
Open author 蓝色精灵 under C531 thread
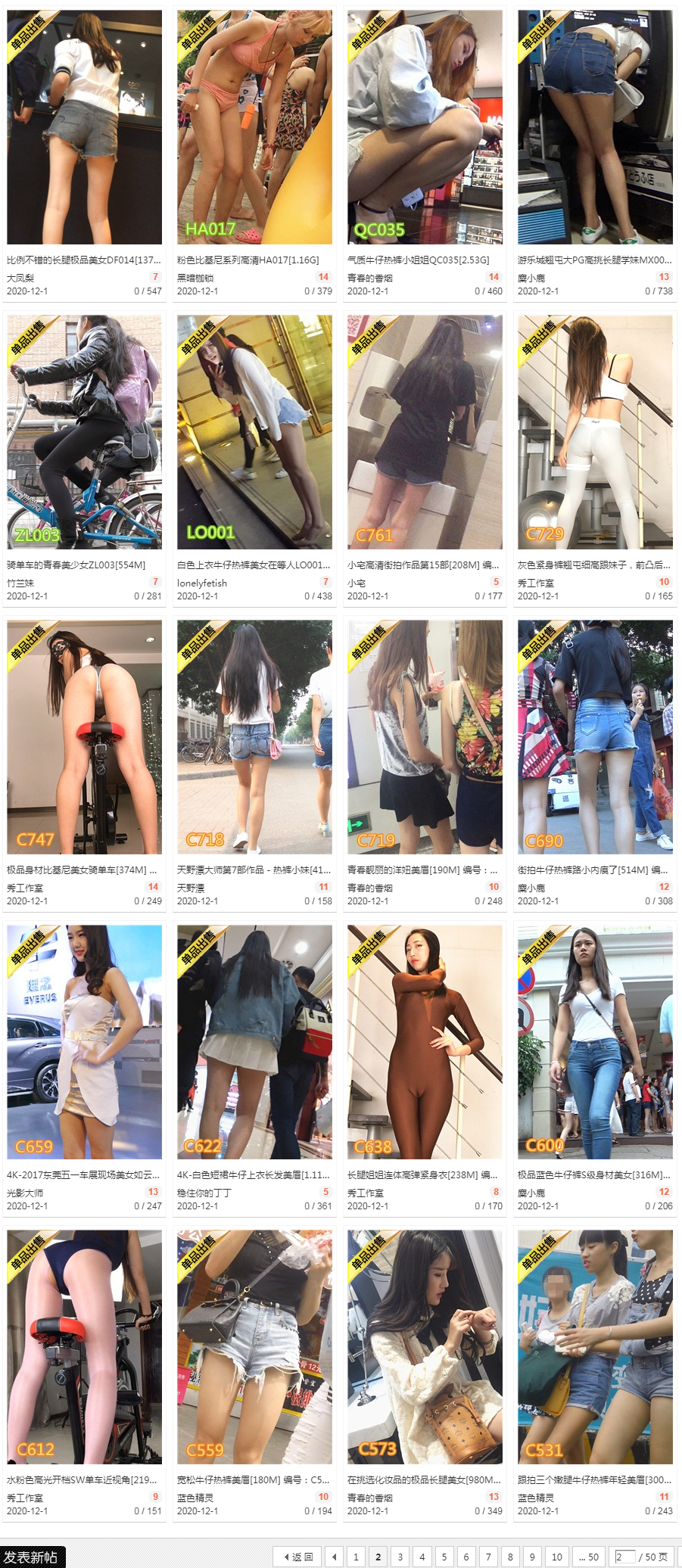click(x=536, y=1498)
